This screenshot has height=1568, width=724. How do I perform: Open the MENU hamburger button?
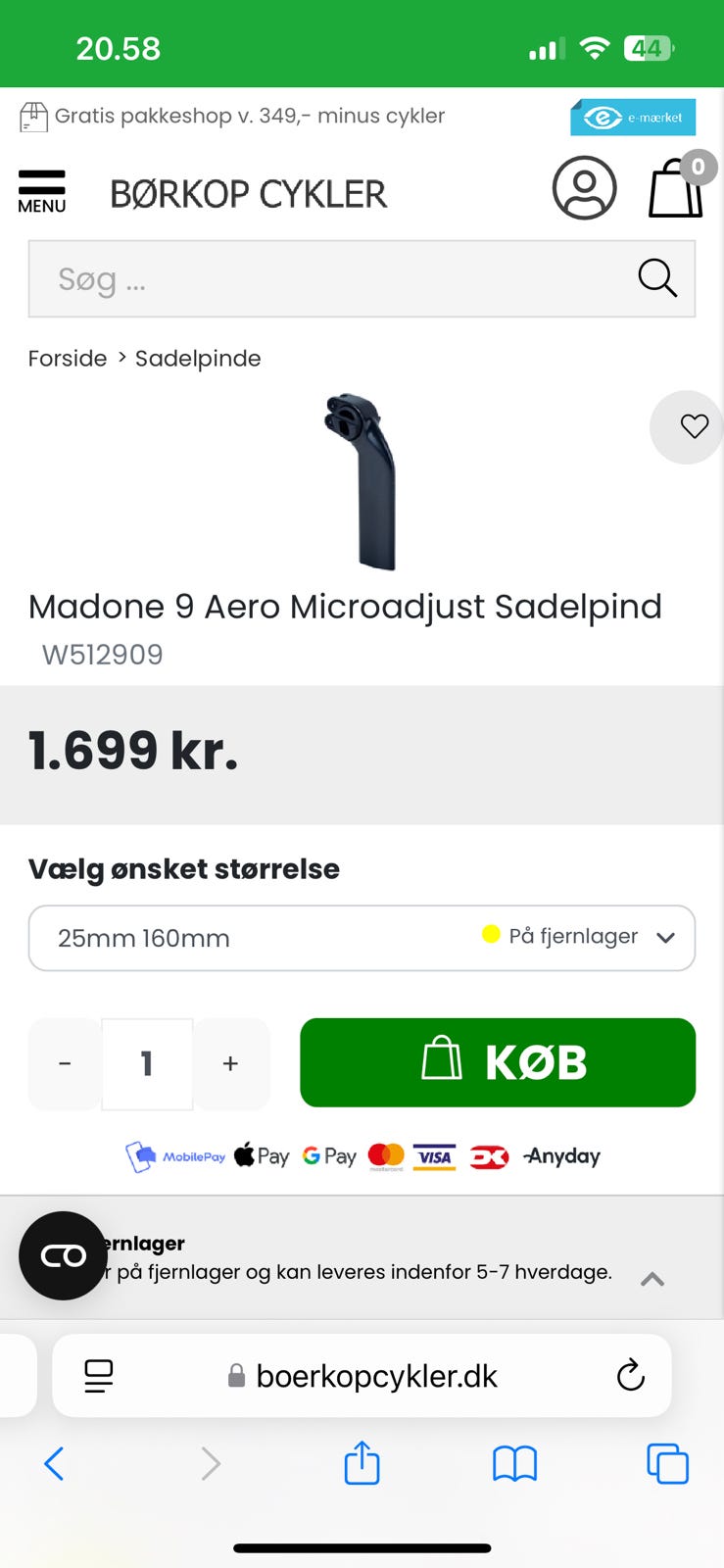41,190
